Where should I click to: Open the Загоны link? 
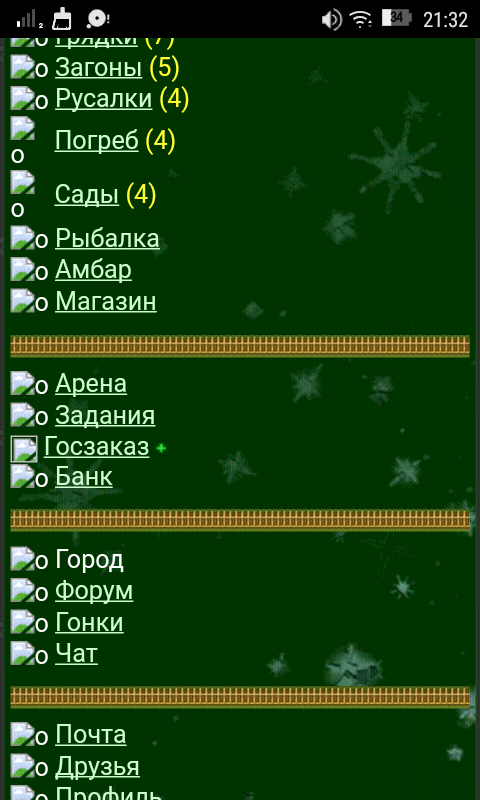98,67
